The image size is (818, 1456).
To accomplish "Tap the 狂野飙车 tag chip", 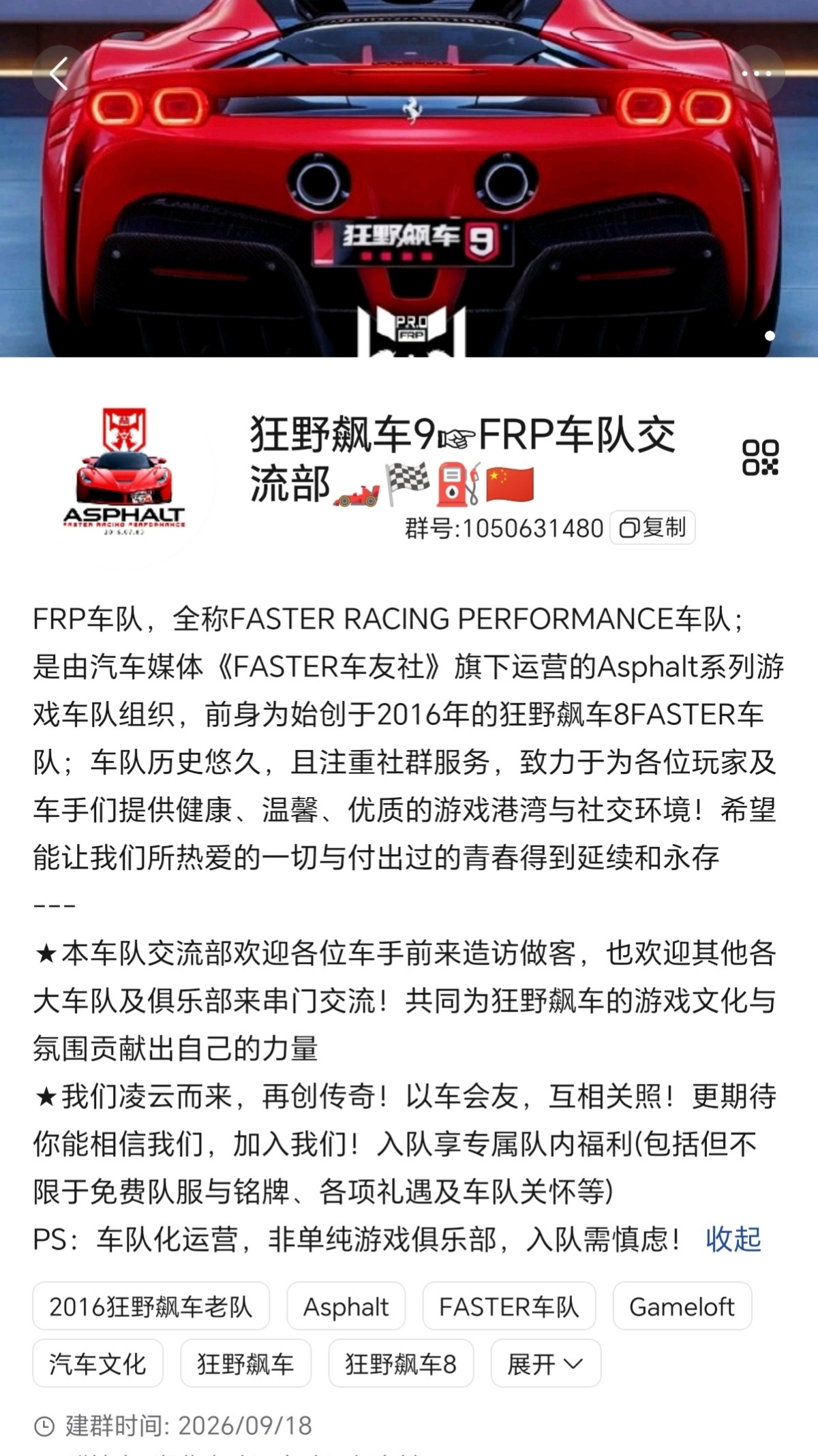I will 245,1363.
